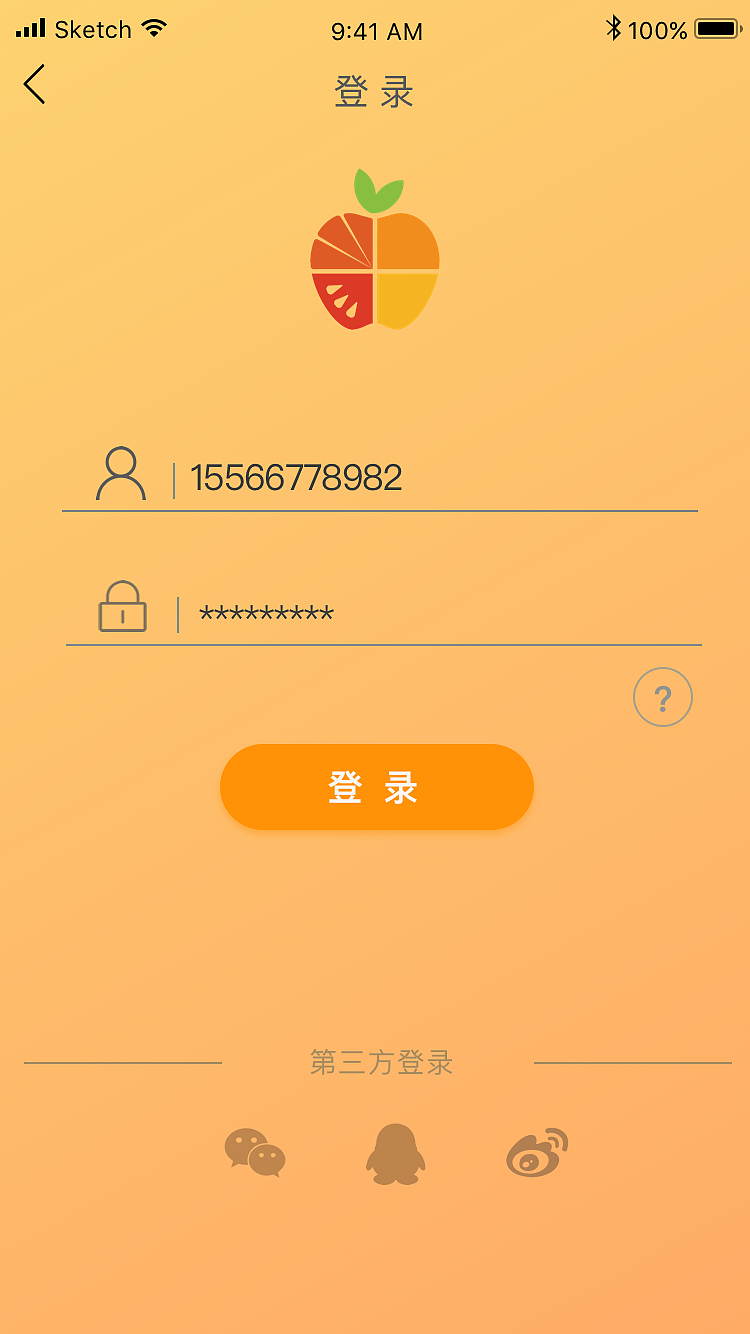Screen dimensions: 750x1334
Task: Click the Wi-Fi icon in the status bar
Action: pyautogui.click(x=154, y=28)
